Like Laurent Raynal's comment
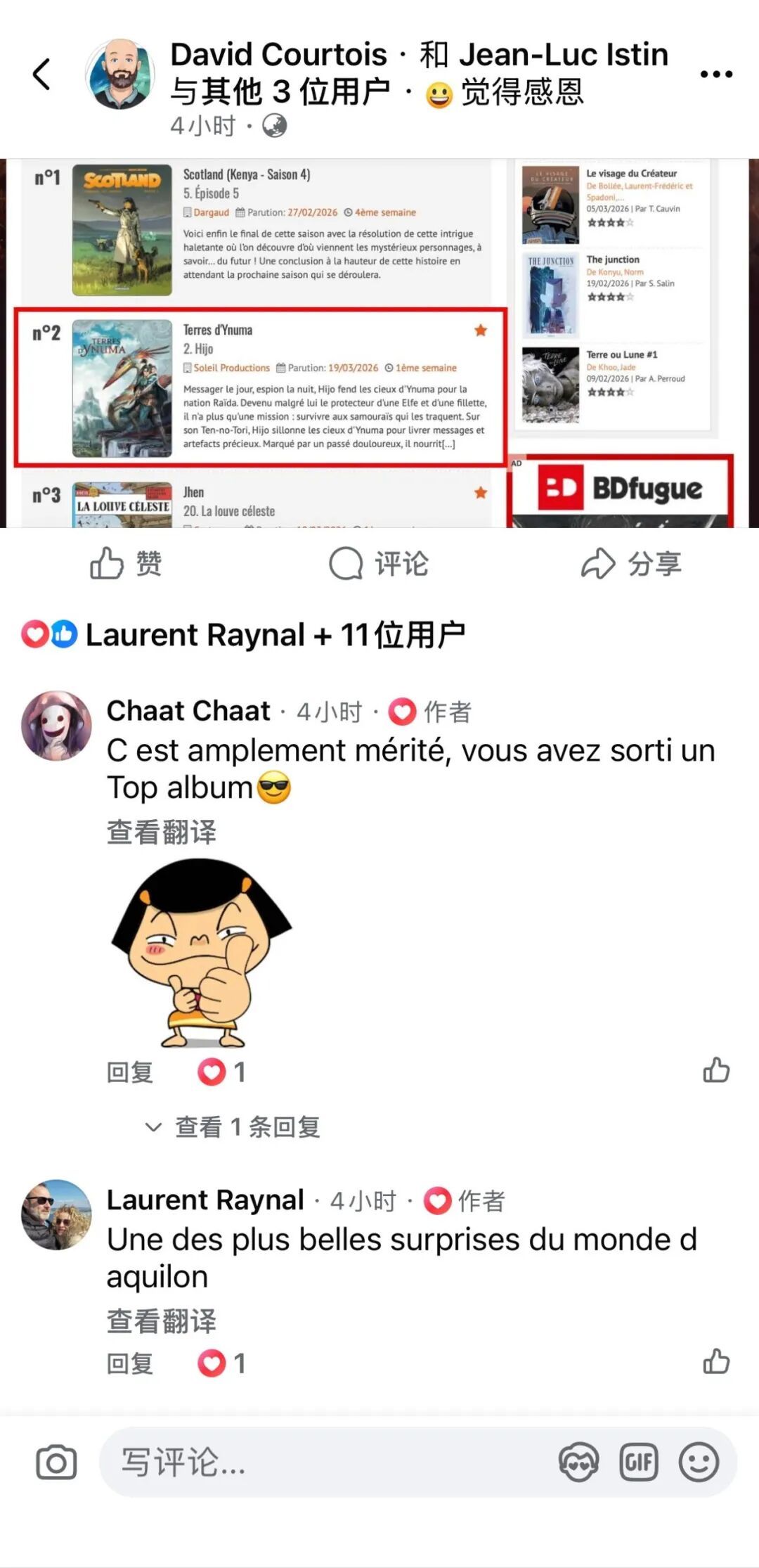 click(716, 1361)
